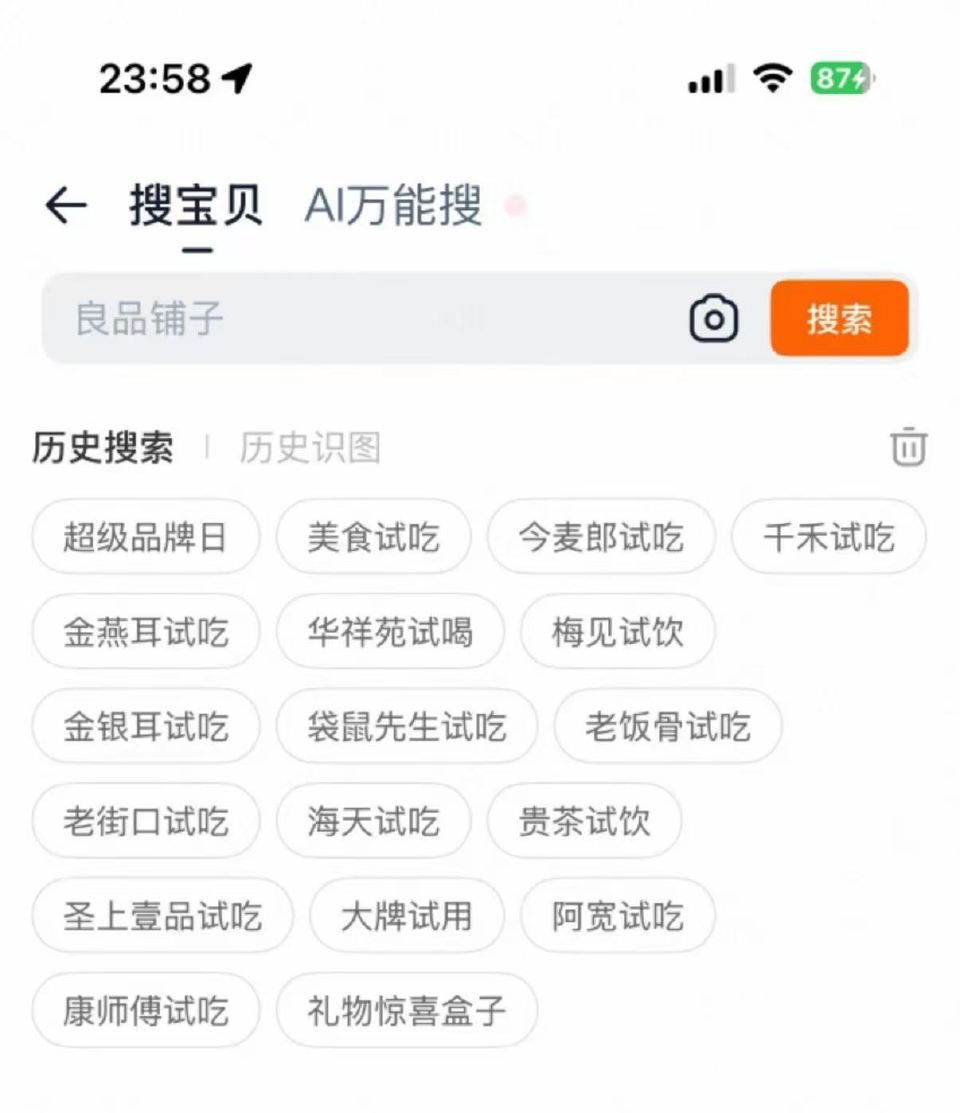Open the 千禾试吃 history search
This screenshot has height=1113, width=960.
tap(828, 537)
